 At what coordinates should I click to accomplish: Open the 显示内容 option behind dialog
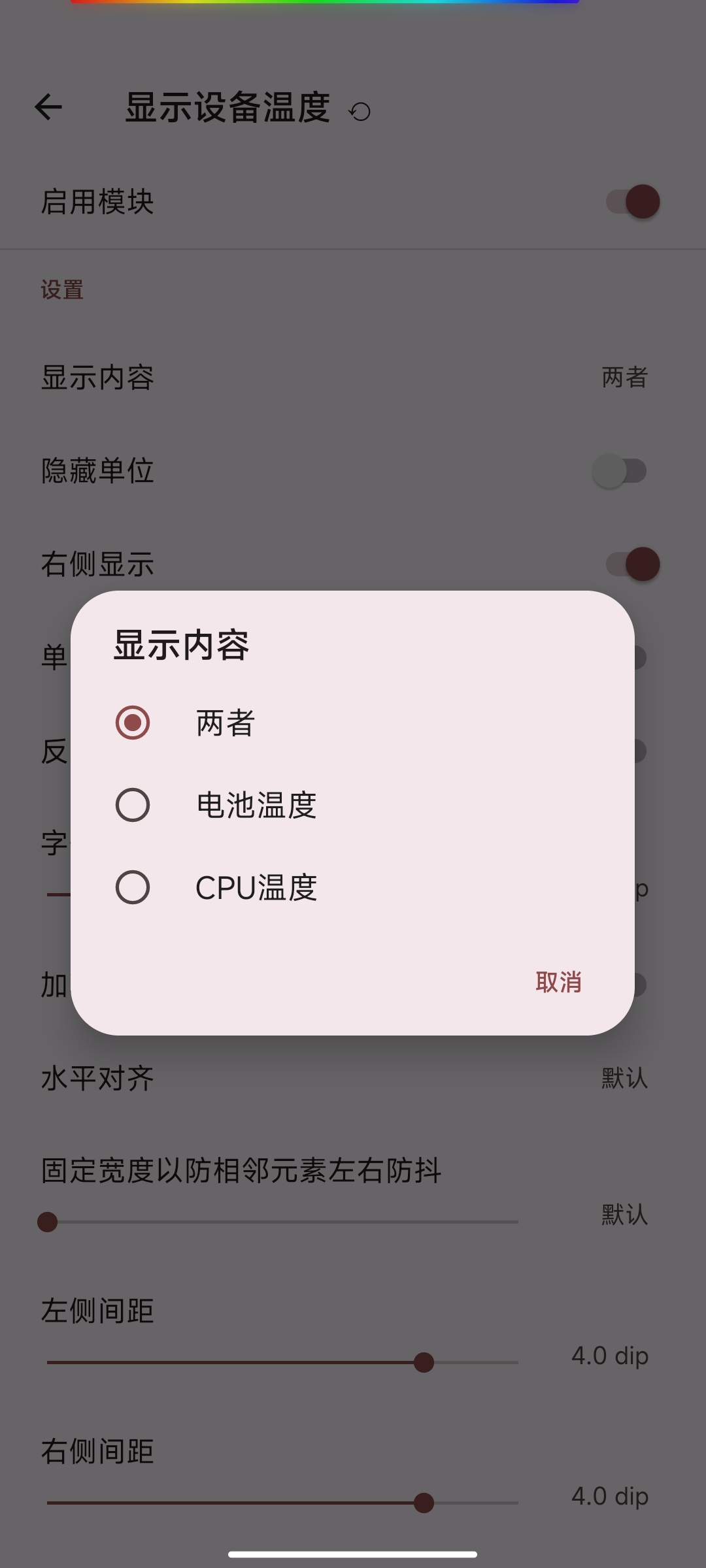[97, 378]
